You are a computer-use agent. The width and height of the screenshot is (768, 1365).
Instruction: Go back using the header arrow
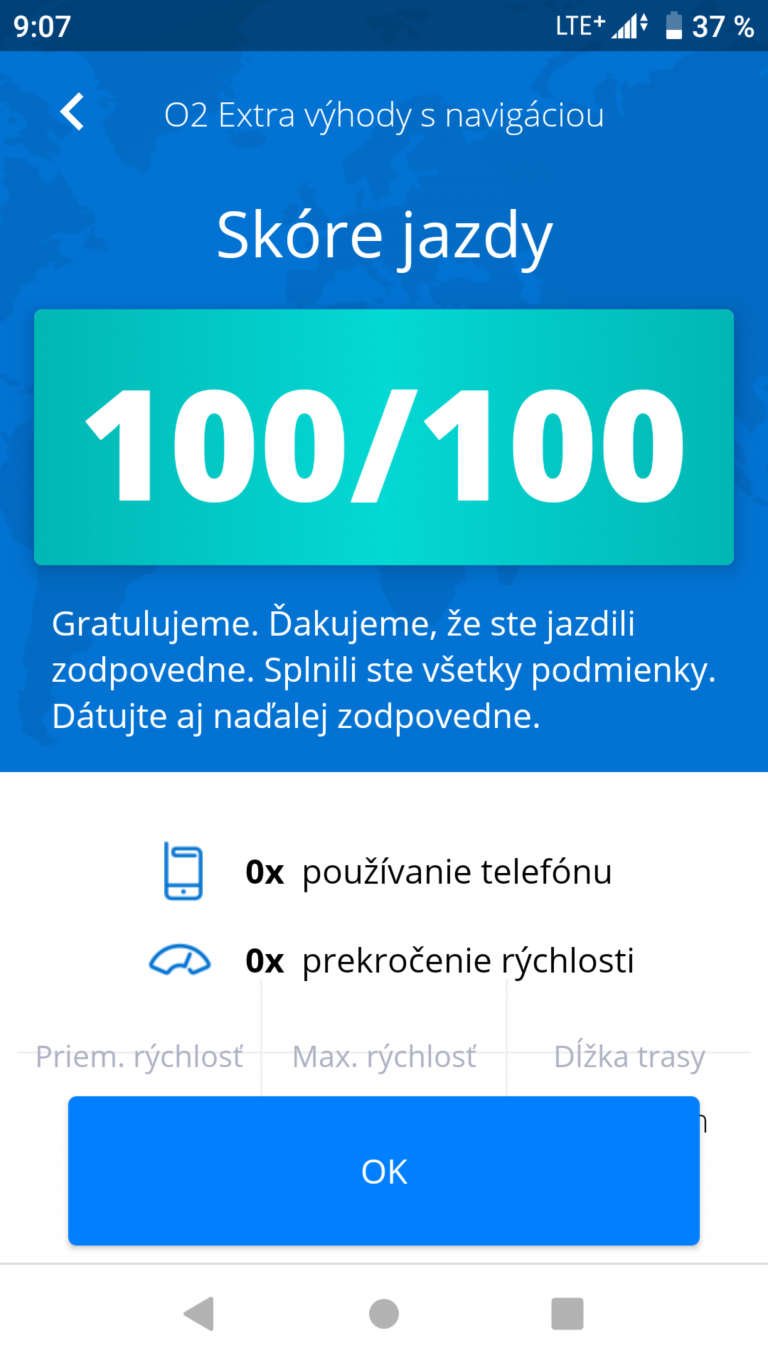point(72,113)
